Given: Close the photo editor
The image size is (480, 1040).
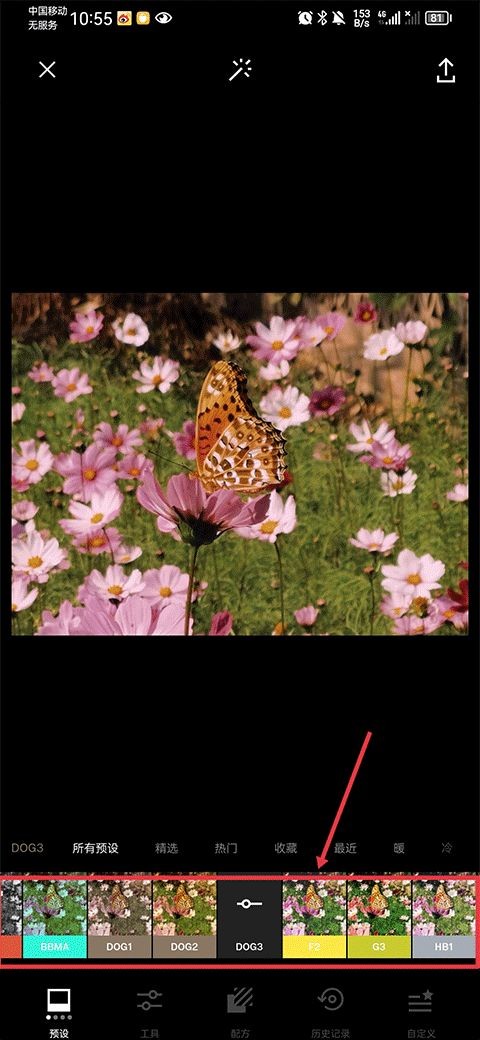Looking at the screenshot, I should tap(47, 70).
